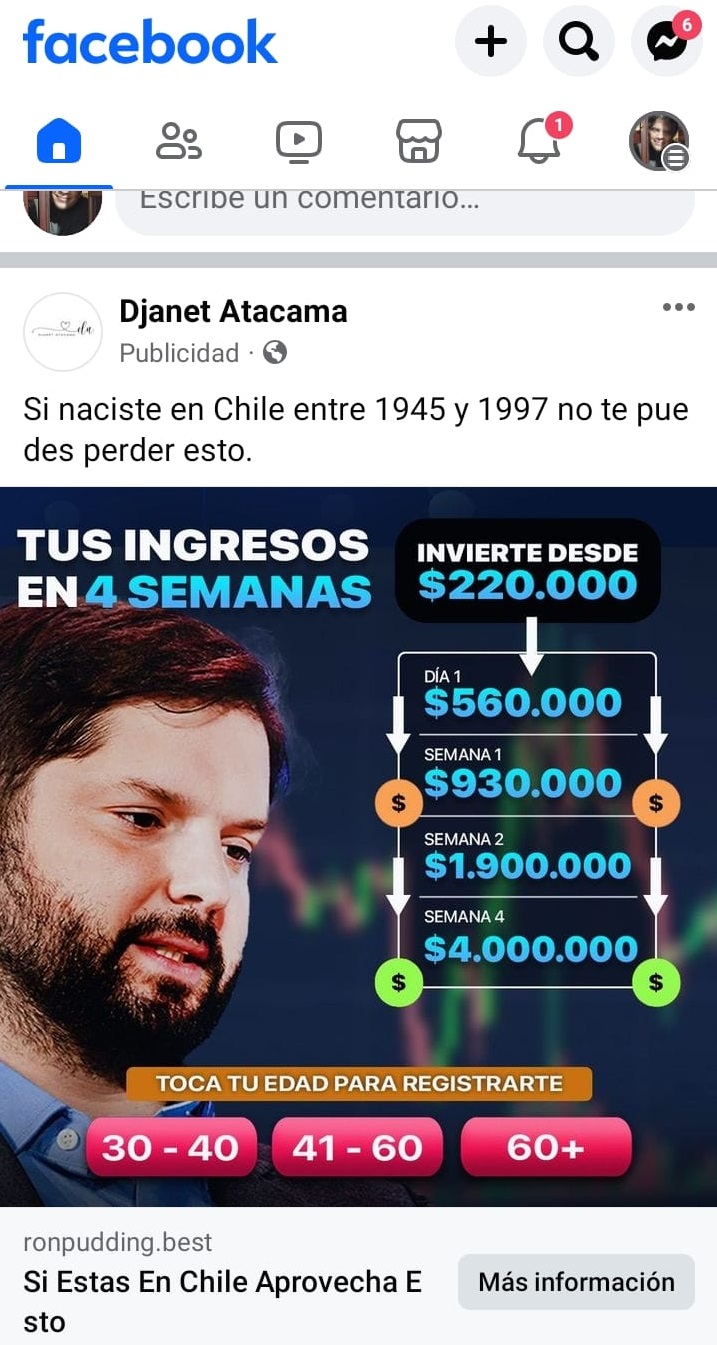Open the post's three-dot options menu
The image size is (717, 1345).
[678, 307]
